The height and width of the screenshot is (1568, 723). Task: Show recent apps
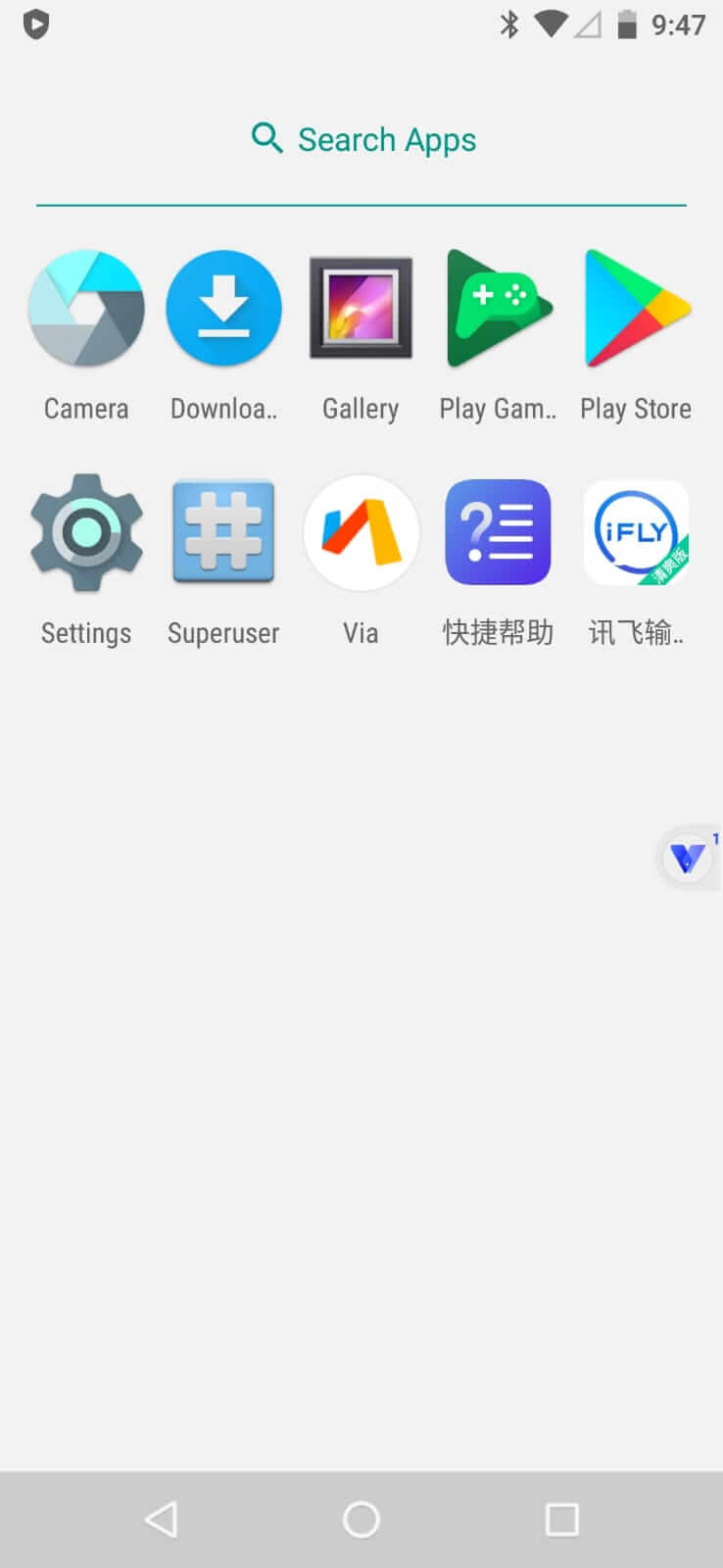coord(561,1519)
